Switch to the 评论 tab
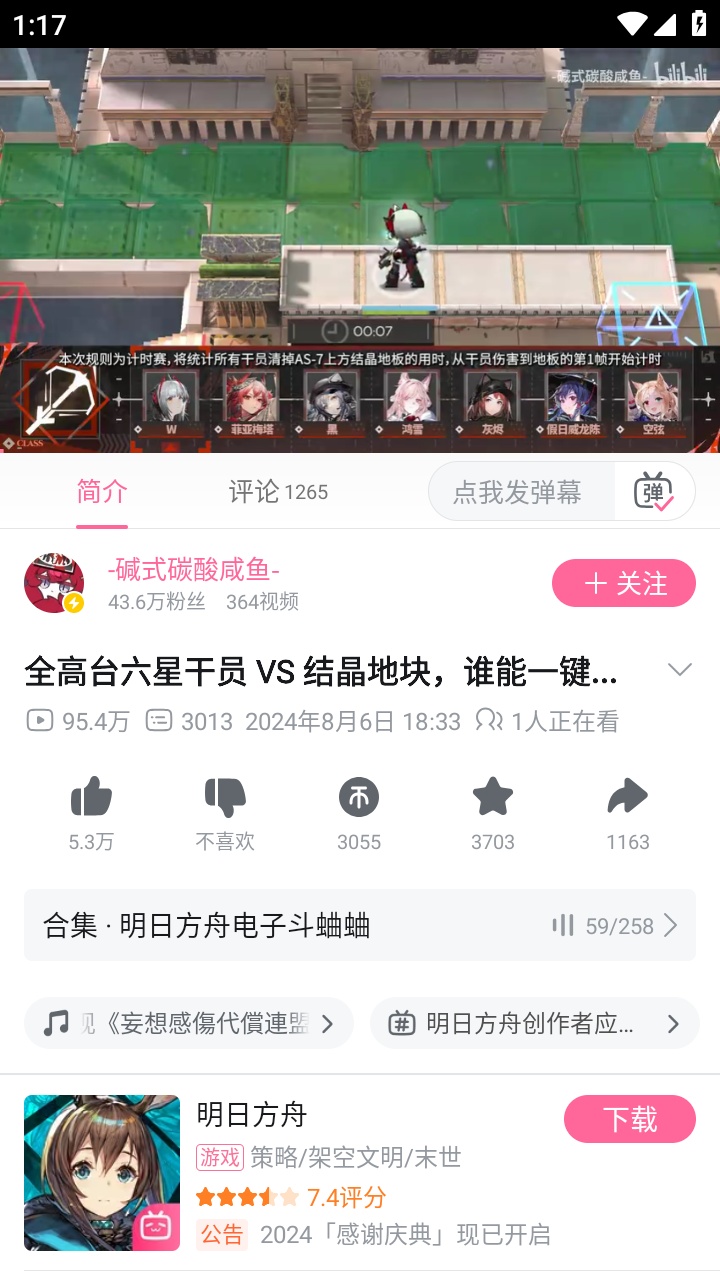The height and width of the screenshot is (1280, 720). pyautogui.click(x=277, y=491)
